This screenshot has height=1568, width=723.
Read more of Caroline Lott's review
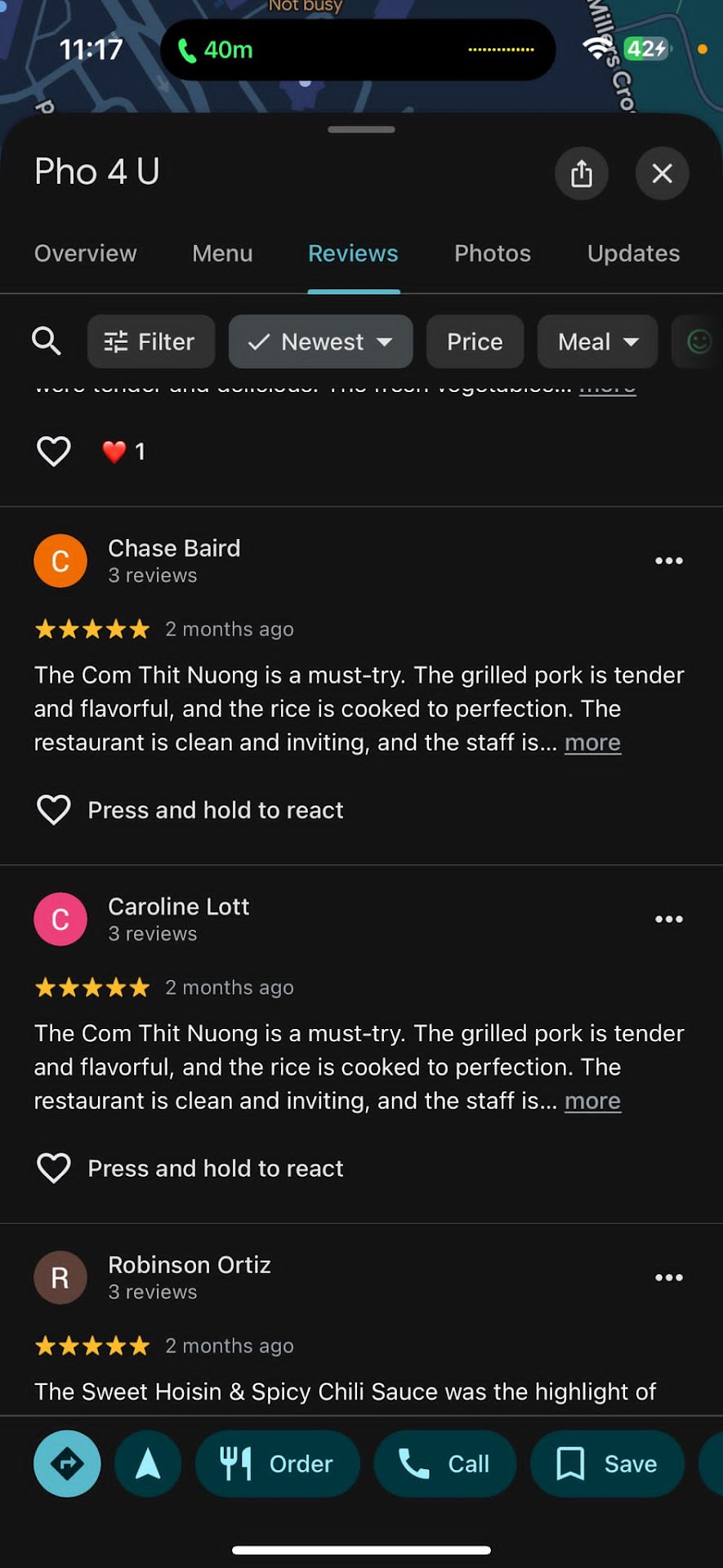click(x=592, y=1101)
